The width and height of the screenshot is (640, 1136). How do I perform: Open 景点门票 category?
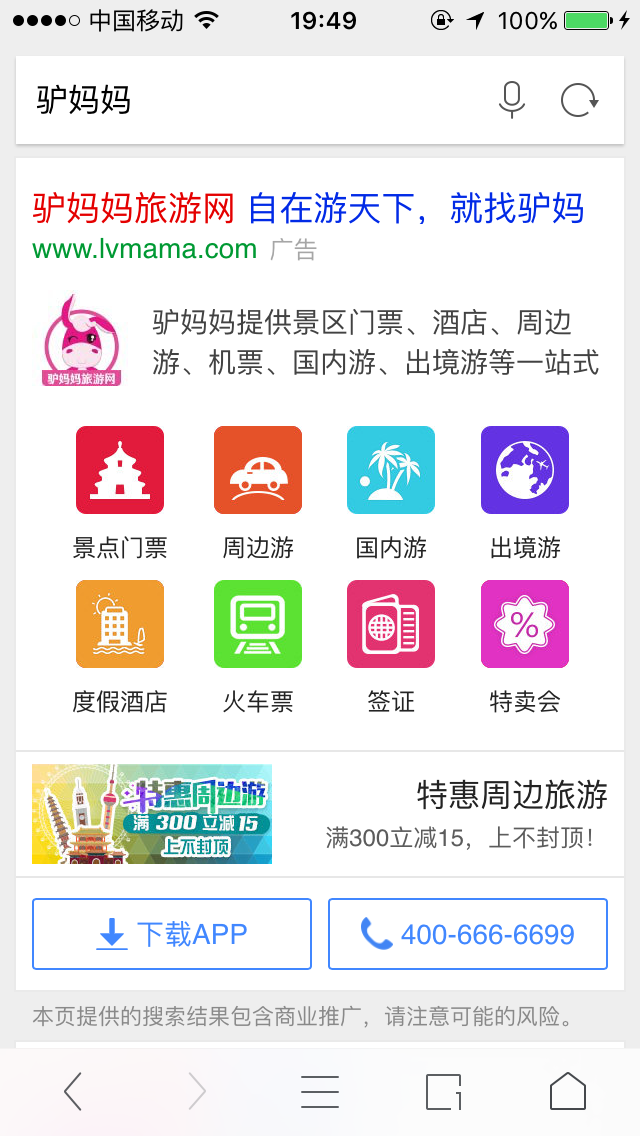(120, 471)
